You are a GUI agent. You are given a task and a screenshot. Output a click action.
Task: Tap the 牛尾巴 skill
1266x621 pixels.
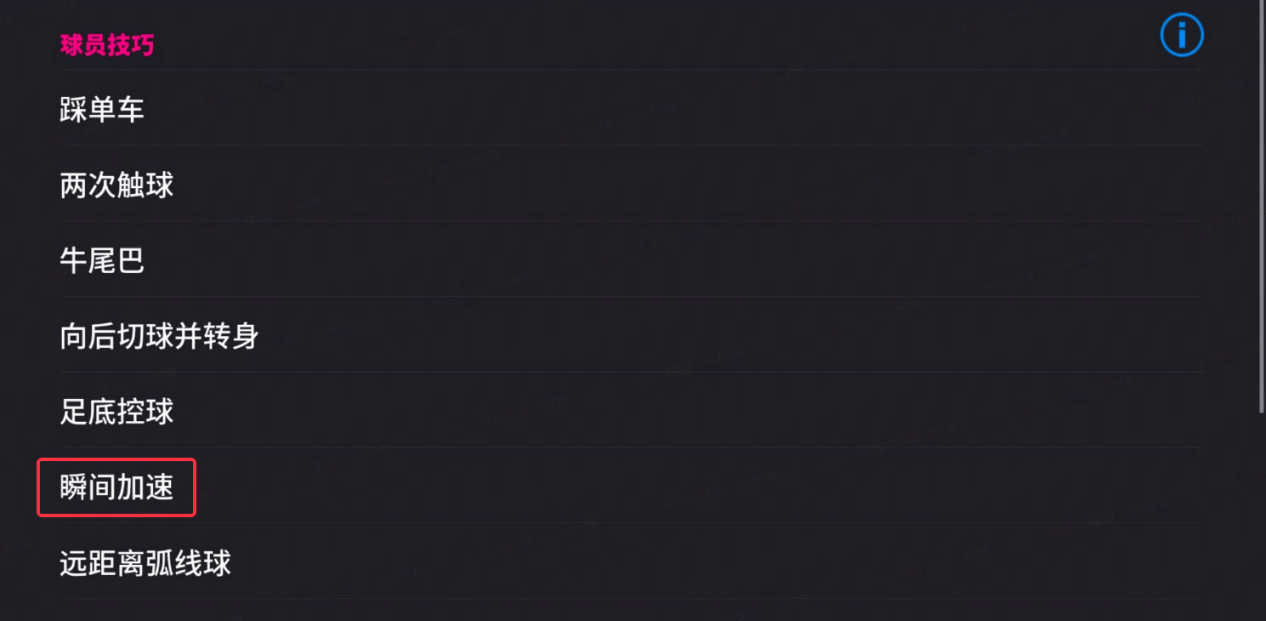tap(102, 261)
